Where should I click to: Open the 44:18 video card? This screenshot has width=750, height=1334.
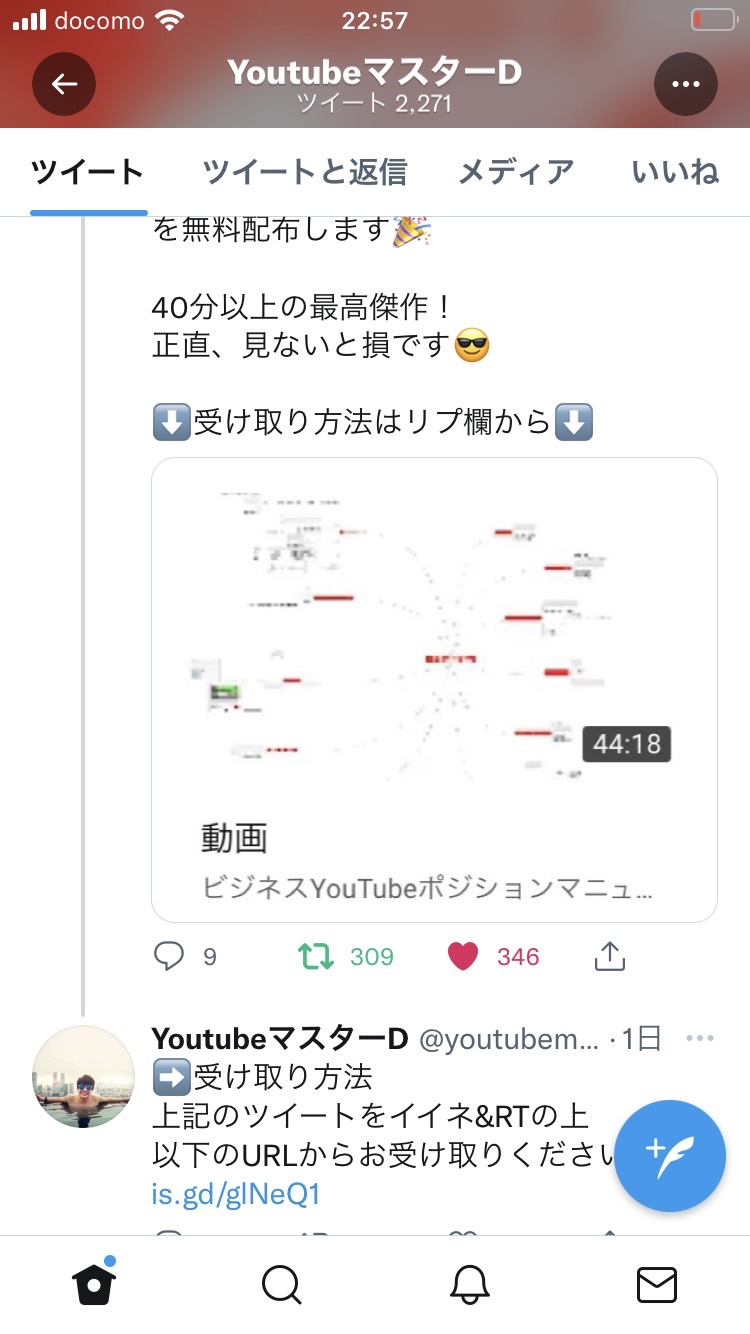point(434,690)
